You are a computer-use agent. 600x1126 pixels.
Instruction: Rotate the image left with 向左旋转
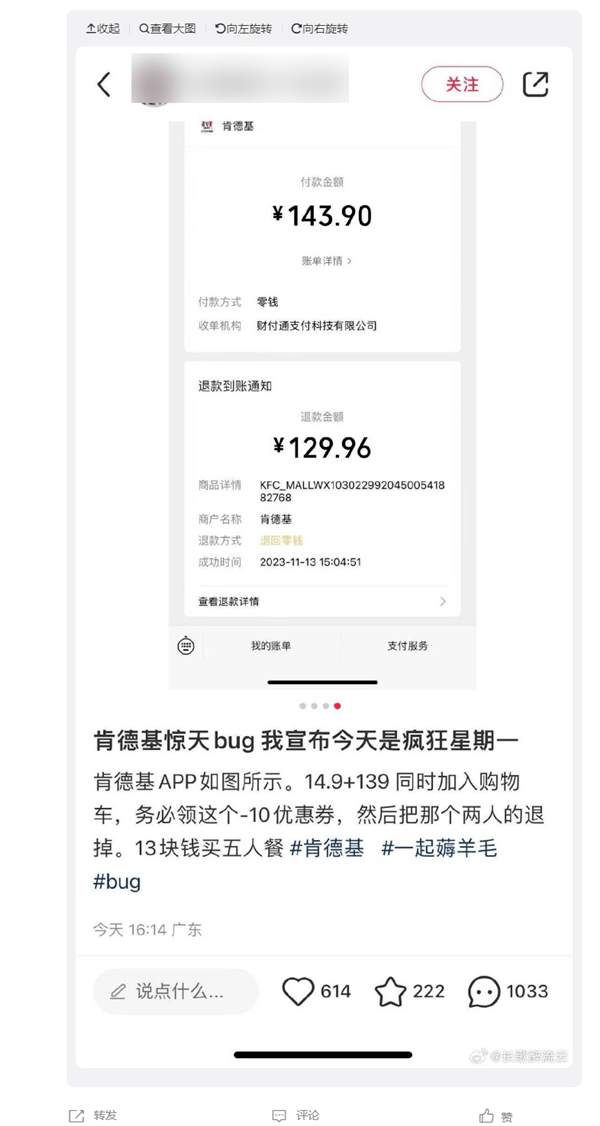(243, 29)
